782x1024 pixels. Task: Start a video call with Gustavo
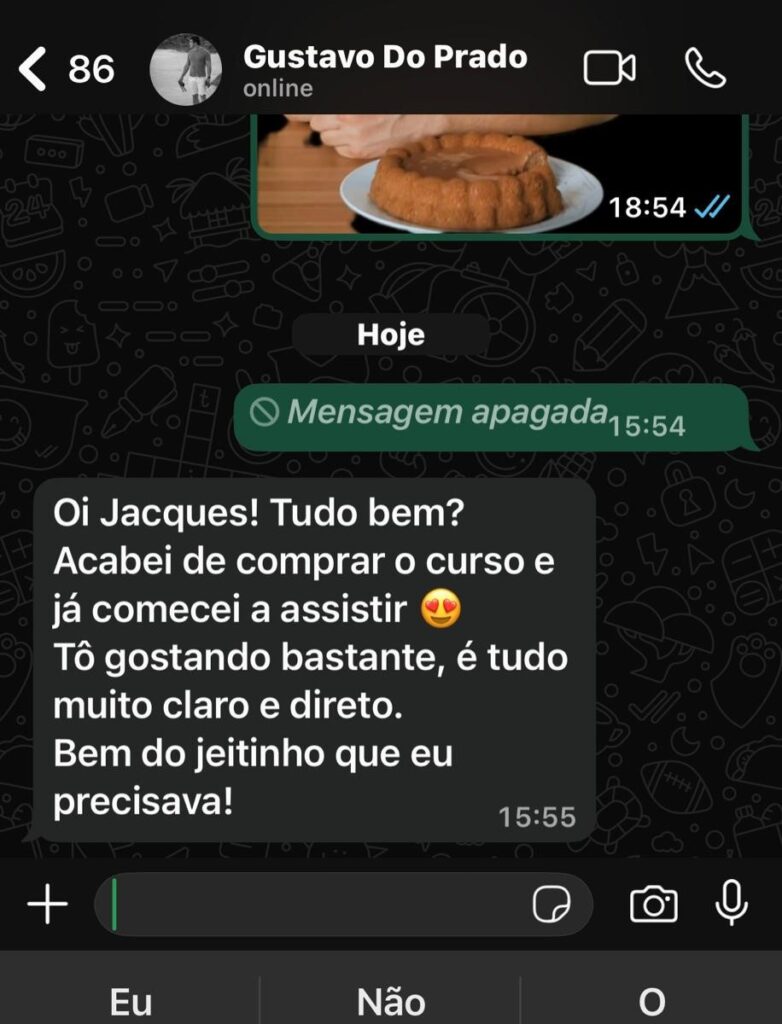point(609,68)
